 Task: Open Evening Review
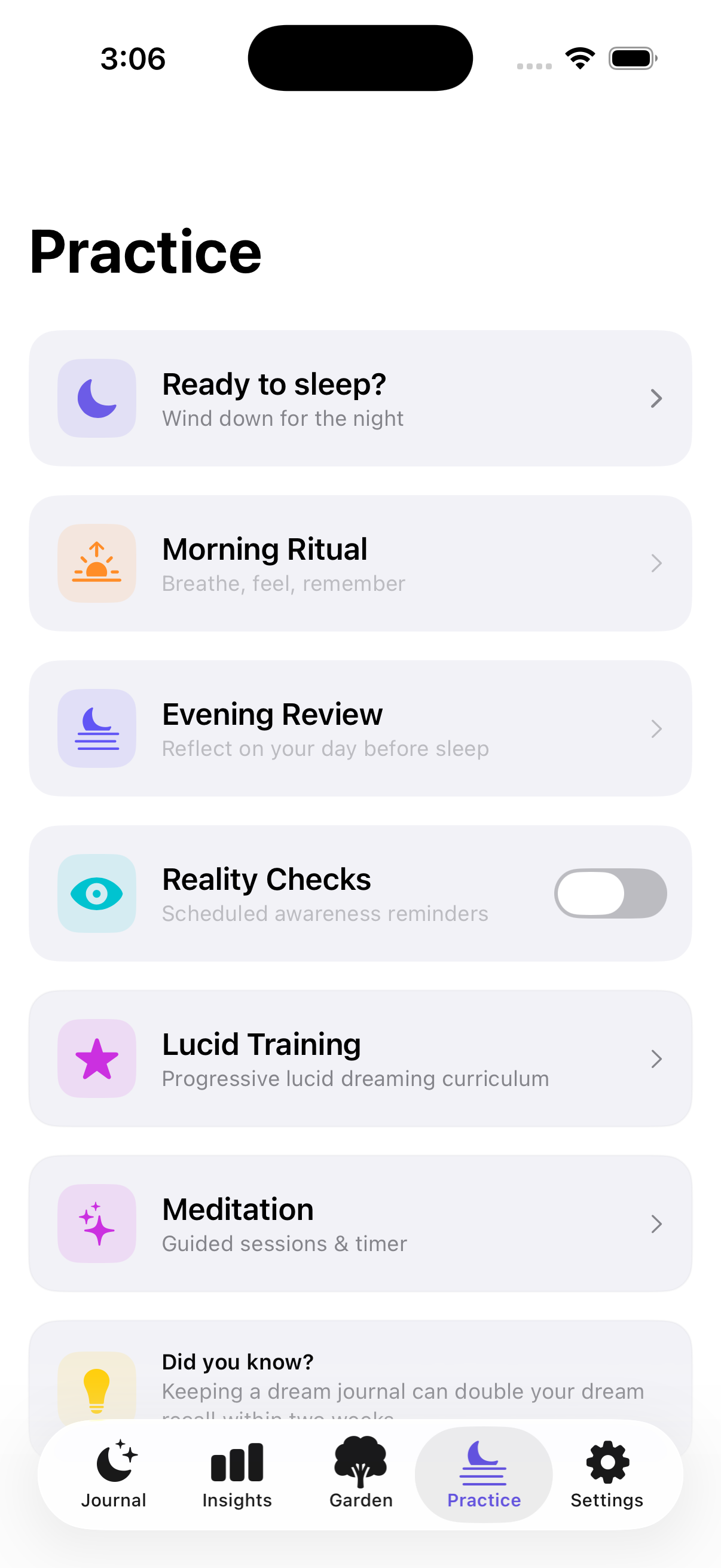(x=360, y=728)
